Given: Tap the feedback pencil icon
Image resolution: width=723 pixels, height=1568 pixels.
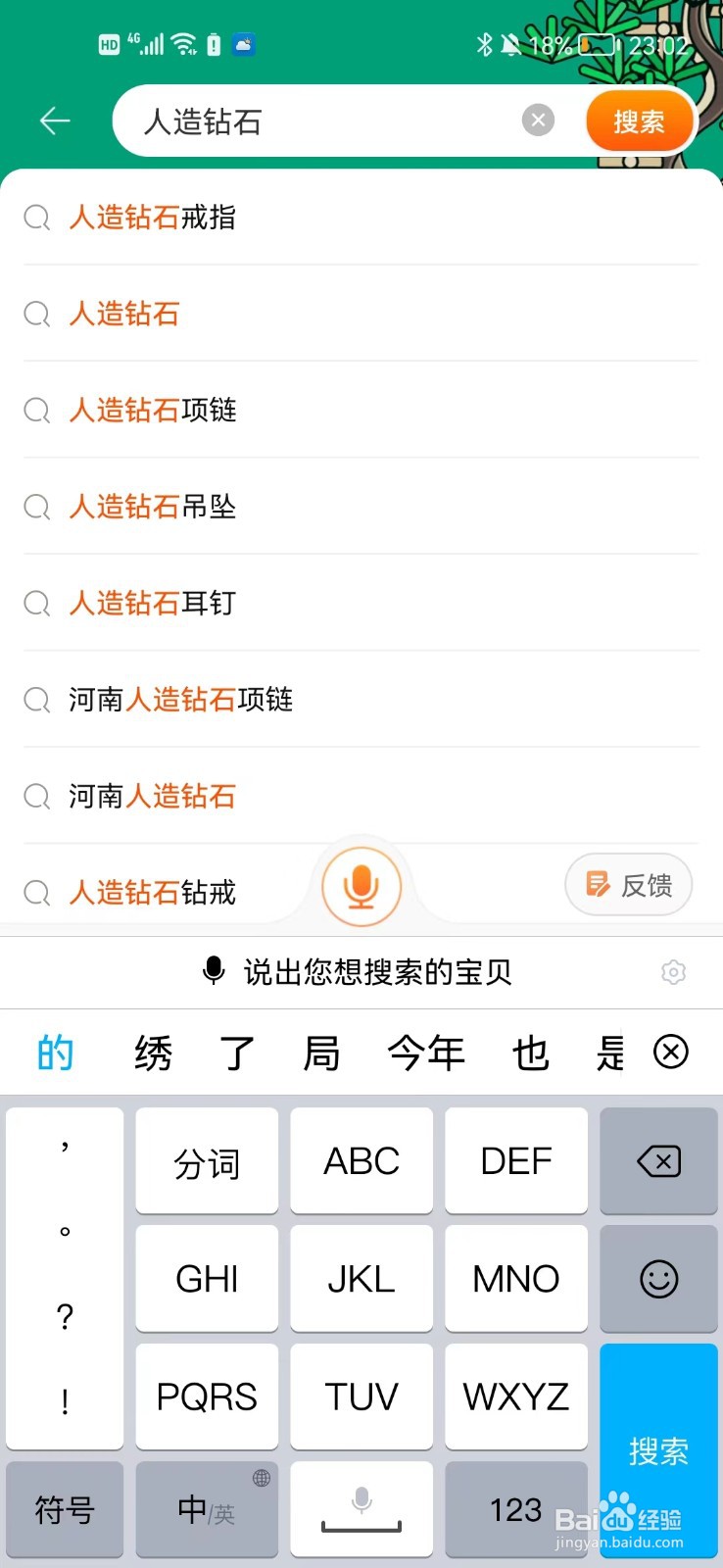Looking at the screenshot, I should click(x=628, y=884).
